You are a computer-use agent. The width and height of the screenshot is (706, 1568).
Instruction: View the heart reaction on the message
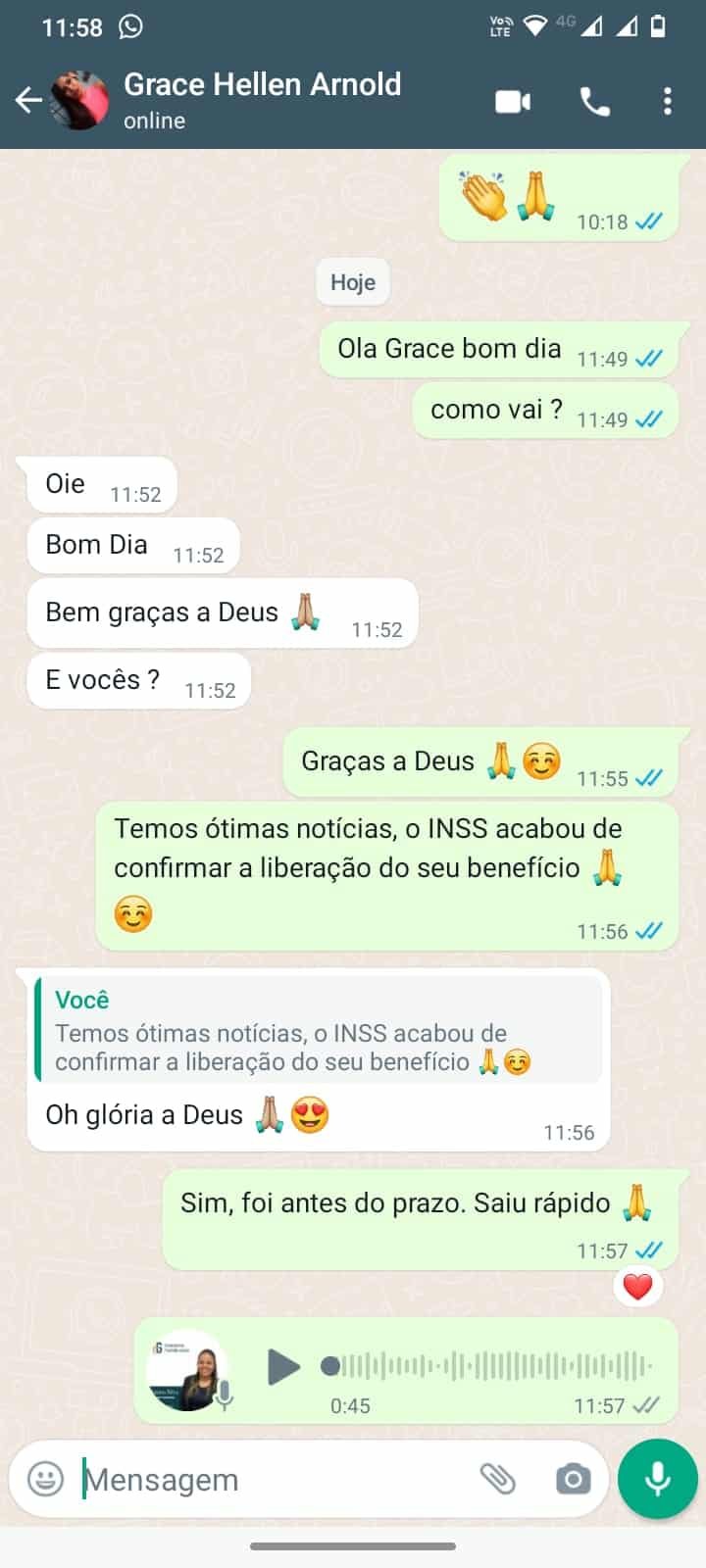pyautogui.click(x=637, y=1286)
